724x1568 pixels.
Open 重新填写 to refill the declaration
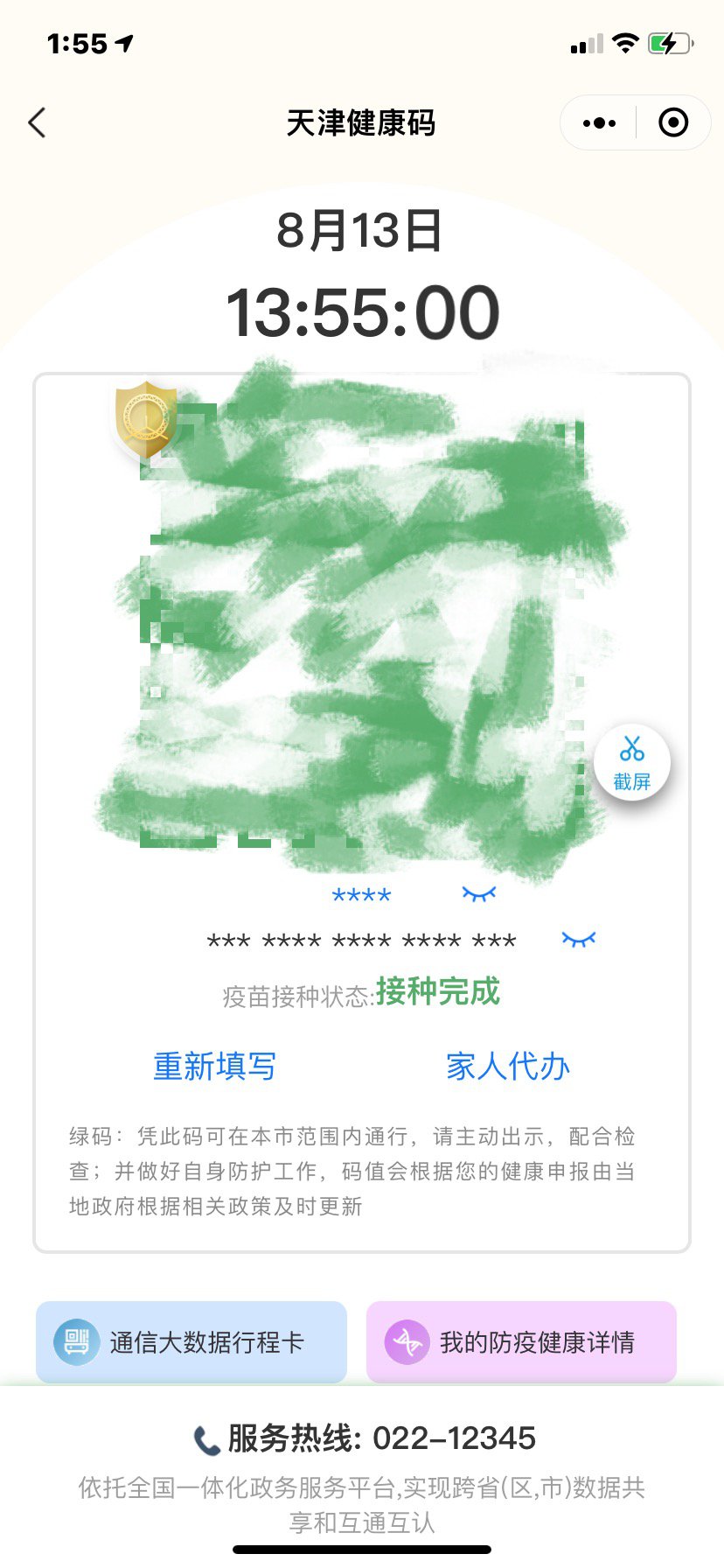point(214,1067)
